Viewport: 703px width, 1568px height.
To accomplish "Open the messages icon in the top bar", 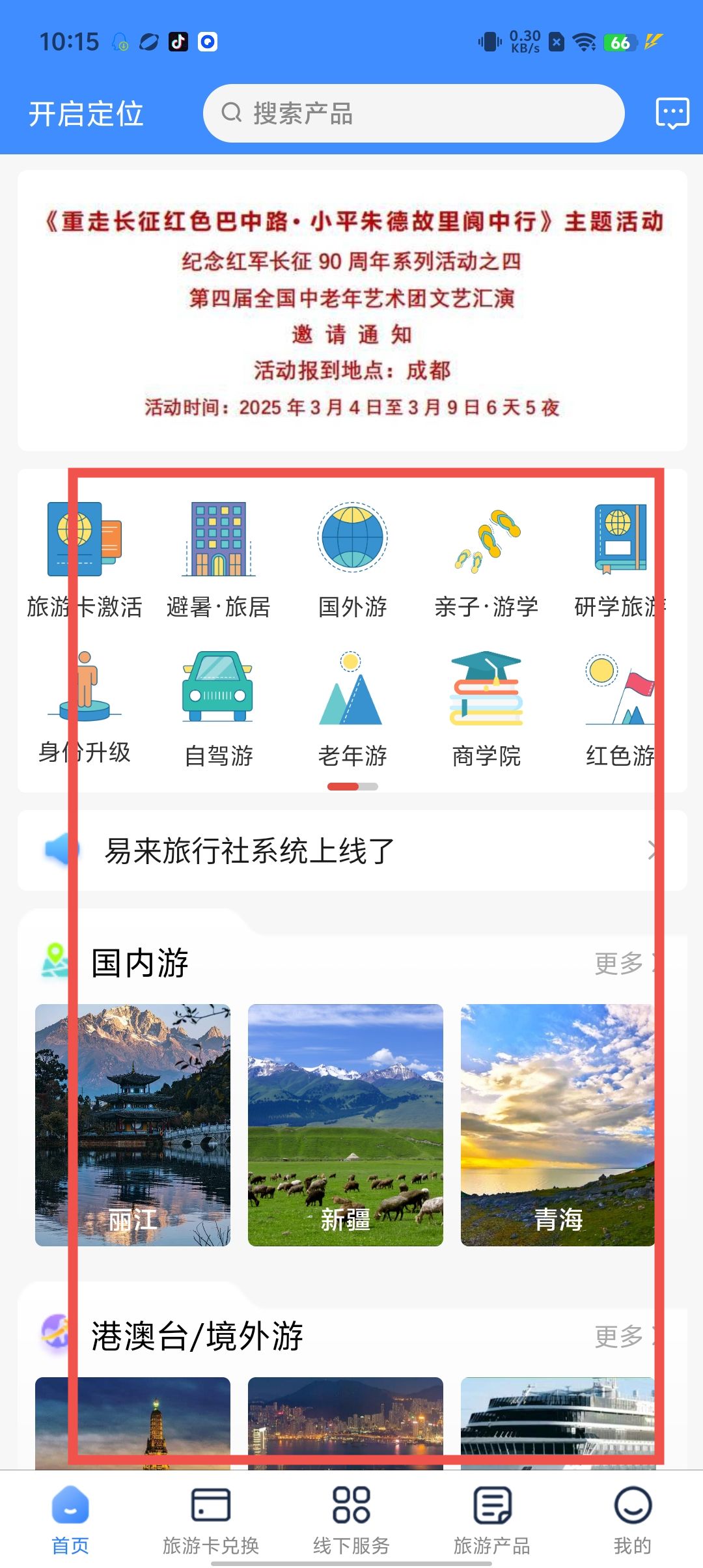I will 672,113.
